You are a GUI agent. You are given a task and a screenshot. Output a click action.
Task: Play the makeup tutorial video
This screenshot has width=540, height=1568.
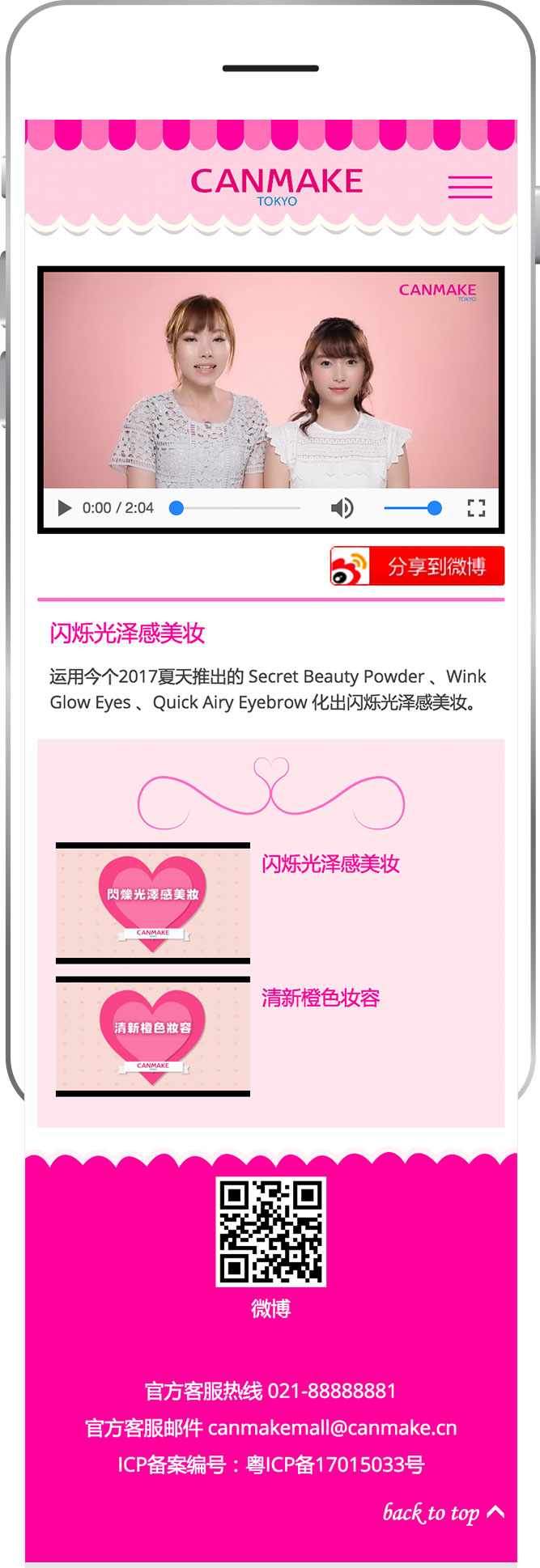coord(64,508)
